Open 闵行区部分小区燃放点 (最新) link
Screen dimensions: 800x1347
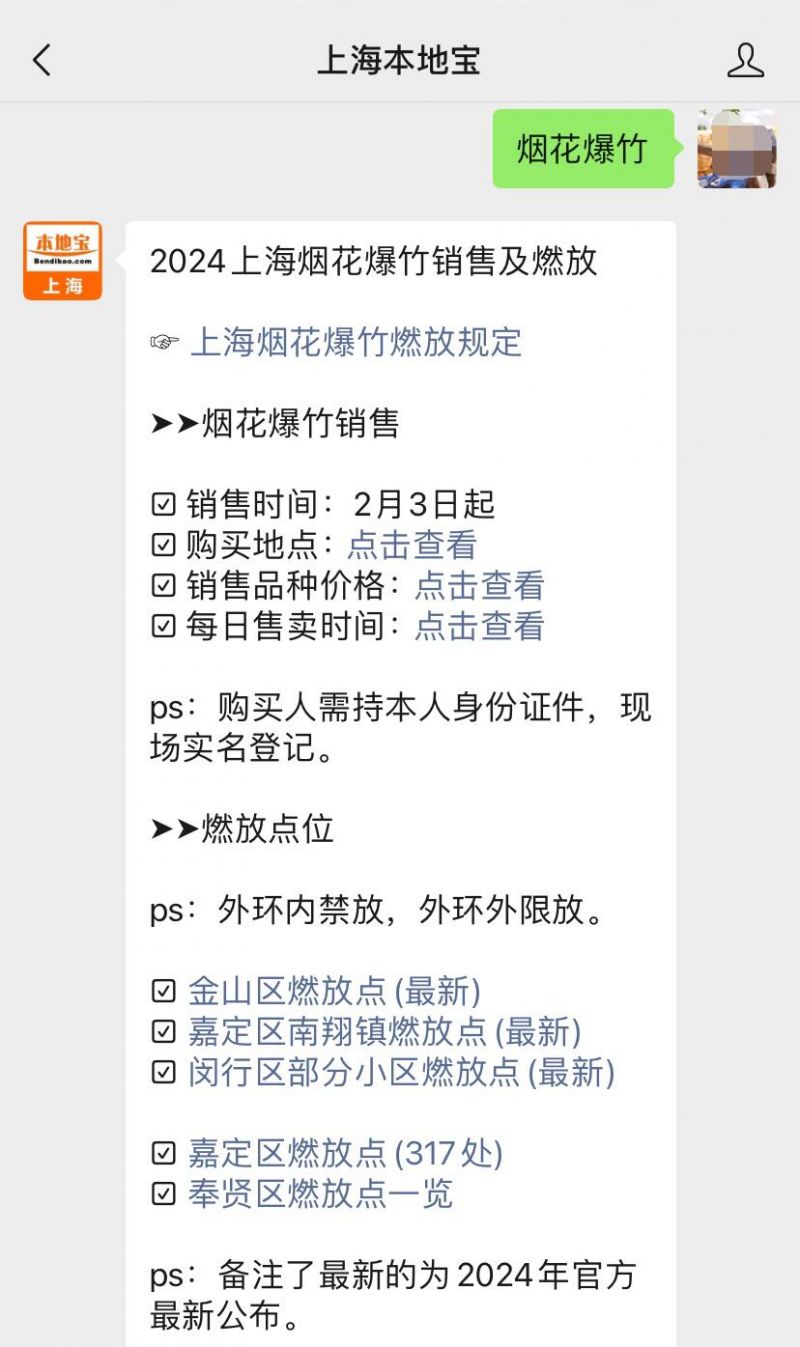click(x=401, y=1072)
